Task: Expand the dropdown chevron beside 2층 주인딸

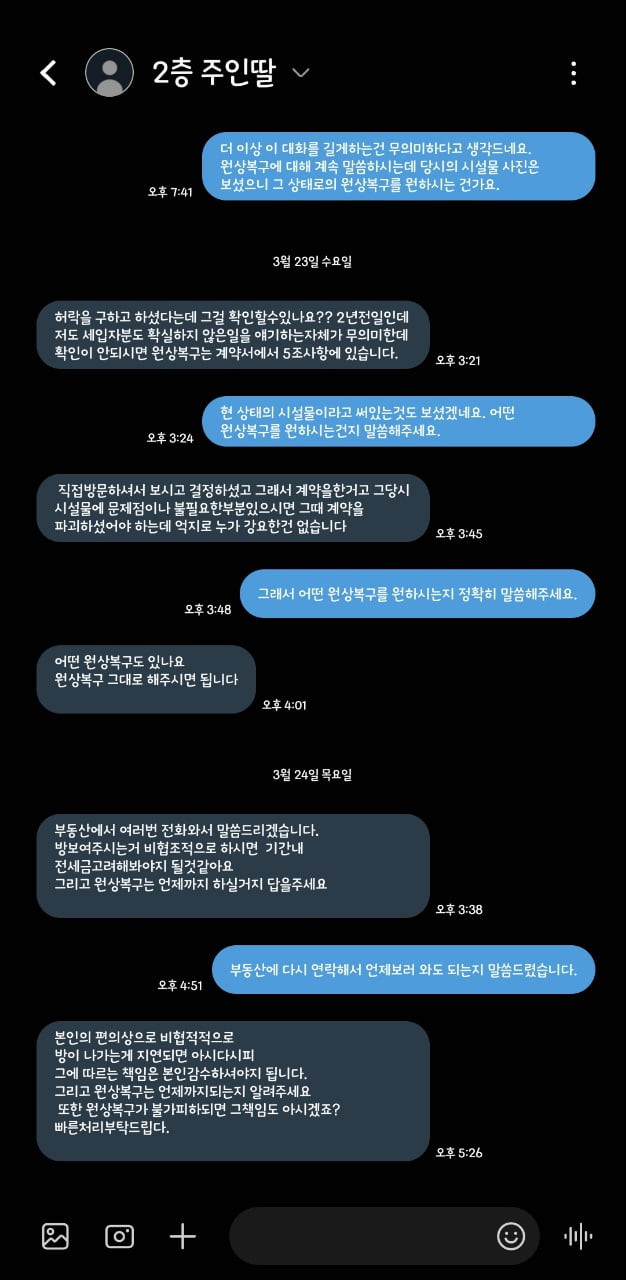Action: pos(300,73)
